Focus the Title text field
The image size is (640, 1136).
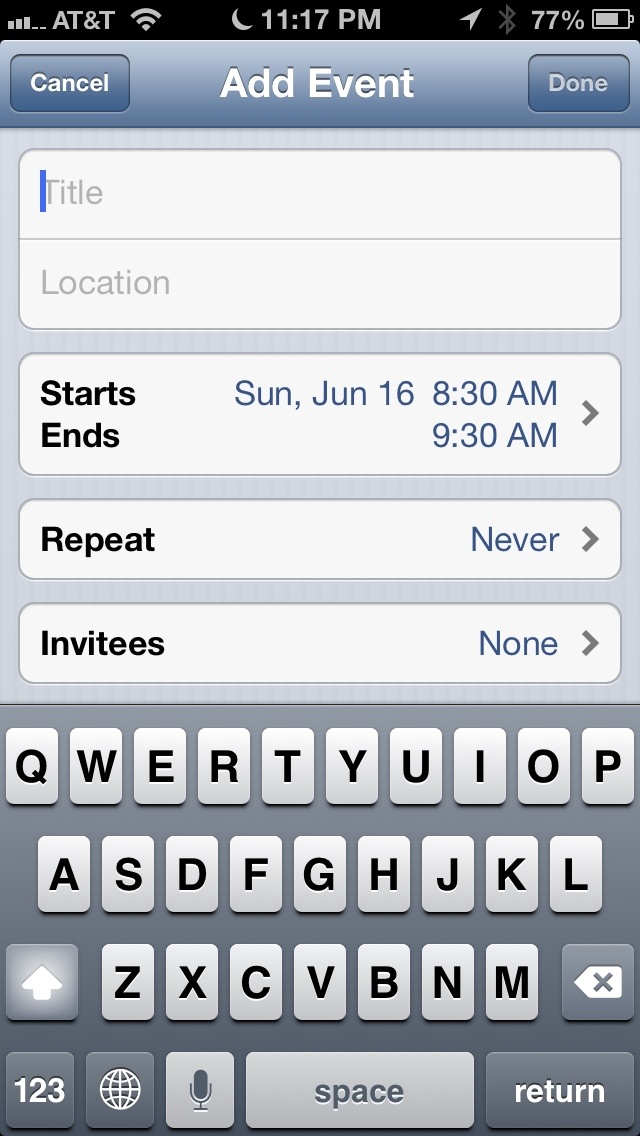[320, 193]
